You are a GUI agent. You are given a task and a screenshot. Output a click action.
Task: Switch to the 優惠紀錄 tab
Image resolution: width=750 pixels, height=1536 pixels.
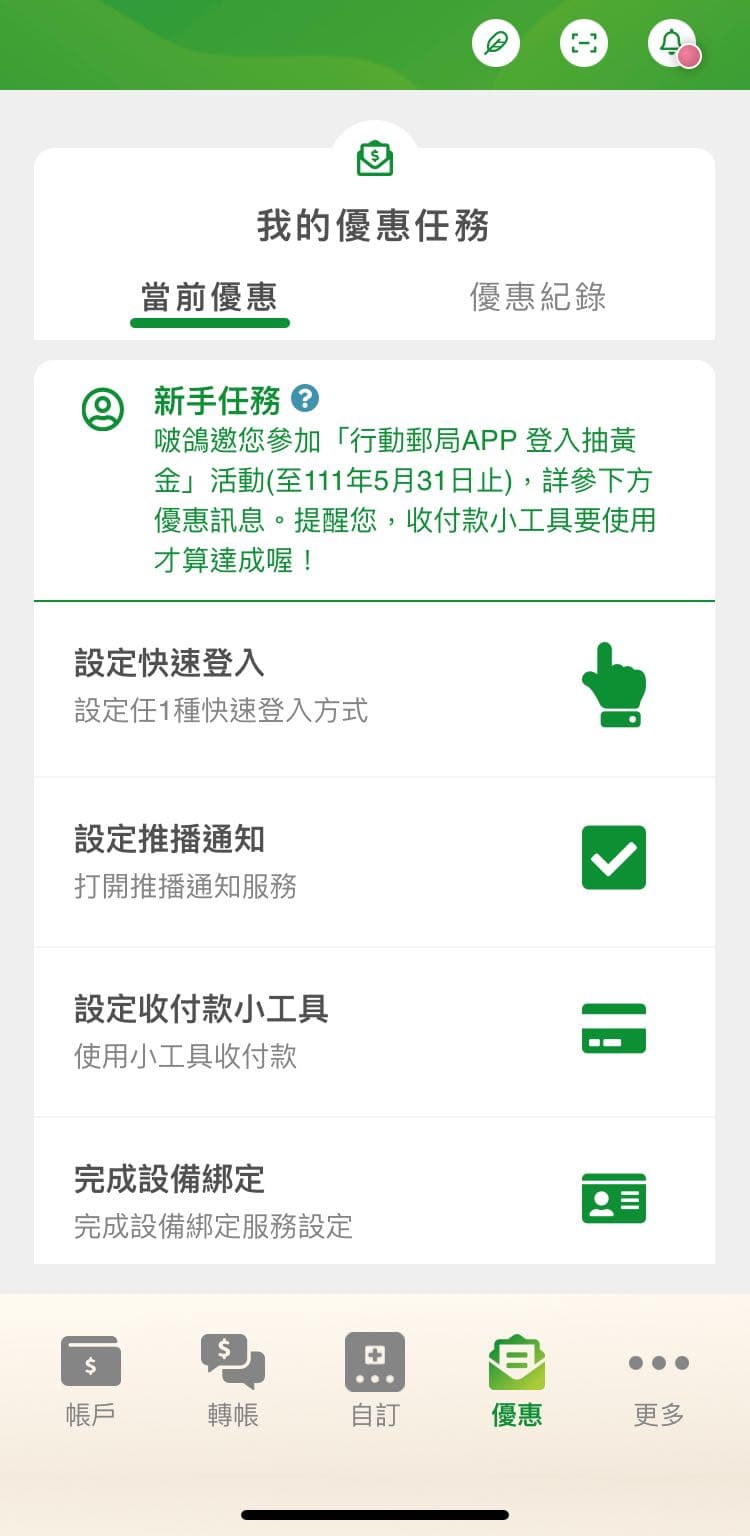[538, 298]
